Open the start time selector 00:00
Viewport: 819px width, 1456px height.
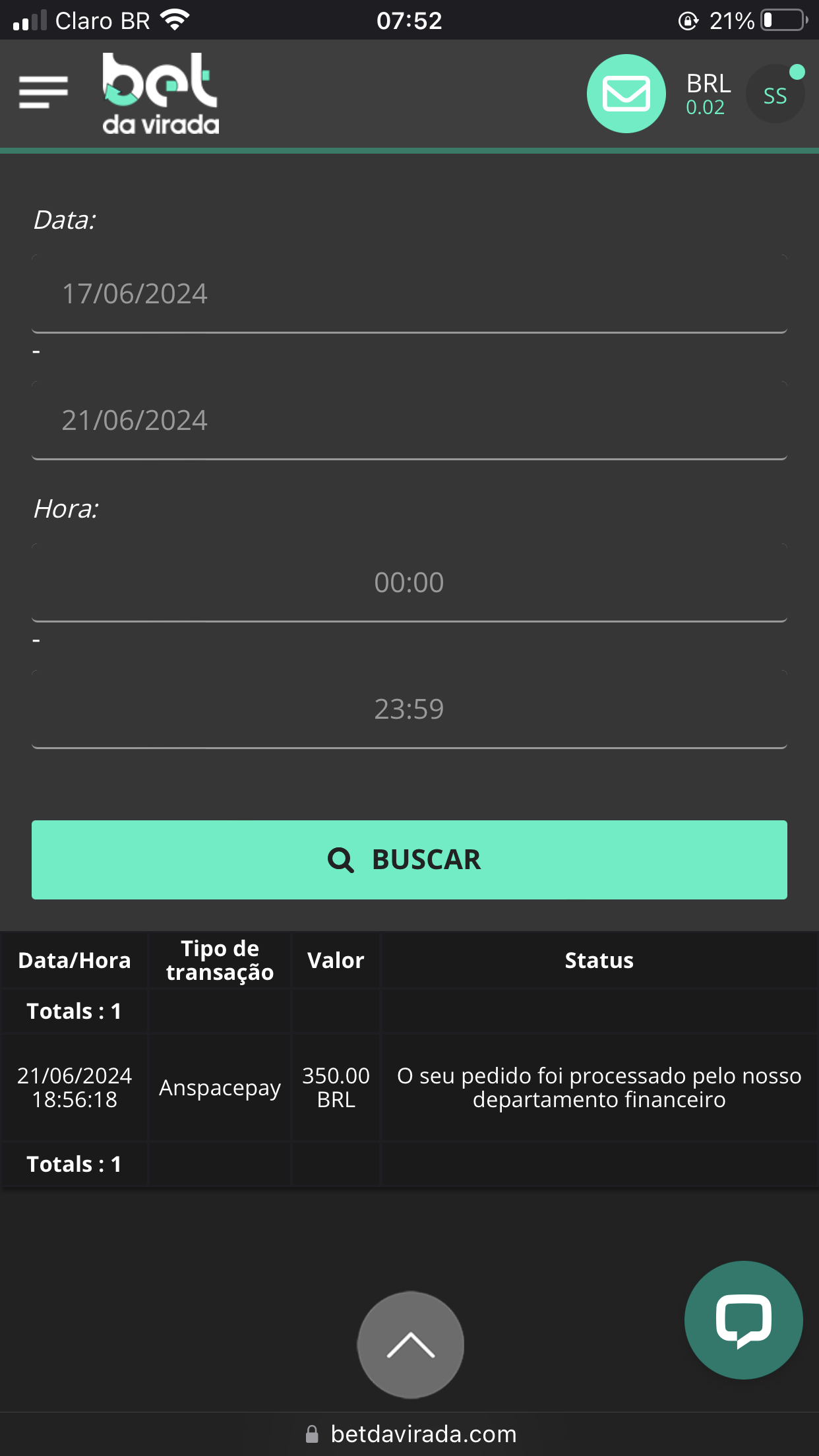tap(409, 581)
